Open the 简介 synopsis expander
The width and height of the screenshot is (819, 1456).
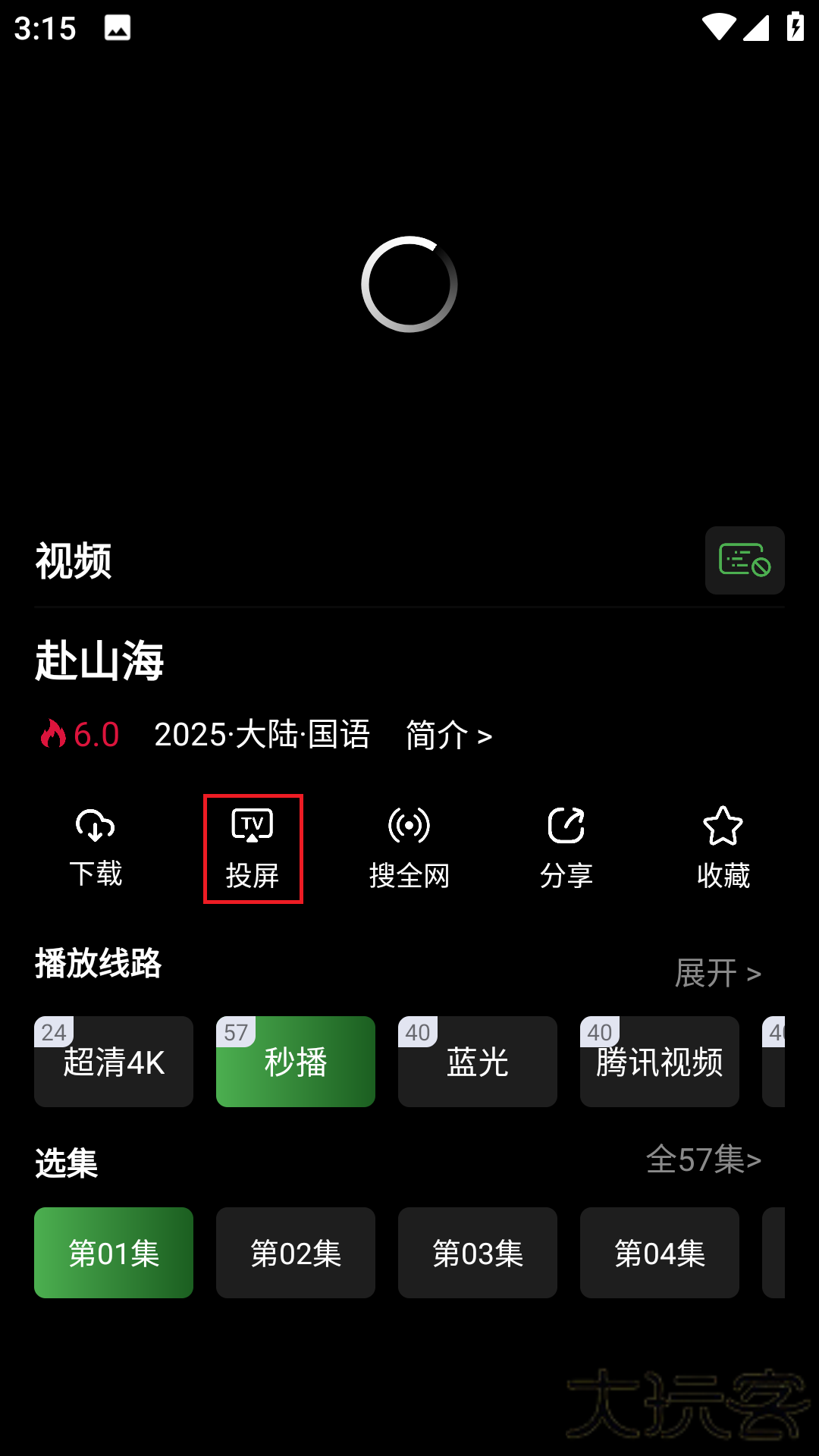coord(447,734)
